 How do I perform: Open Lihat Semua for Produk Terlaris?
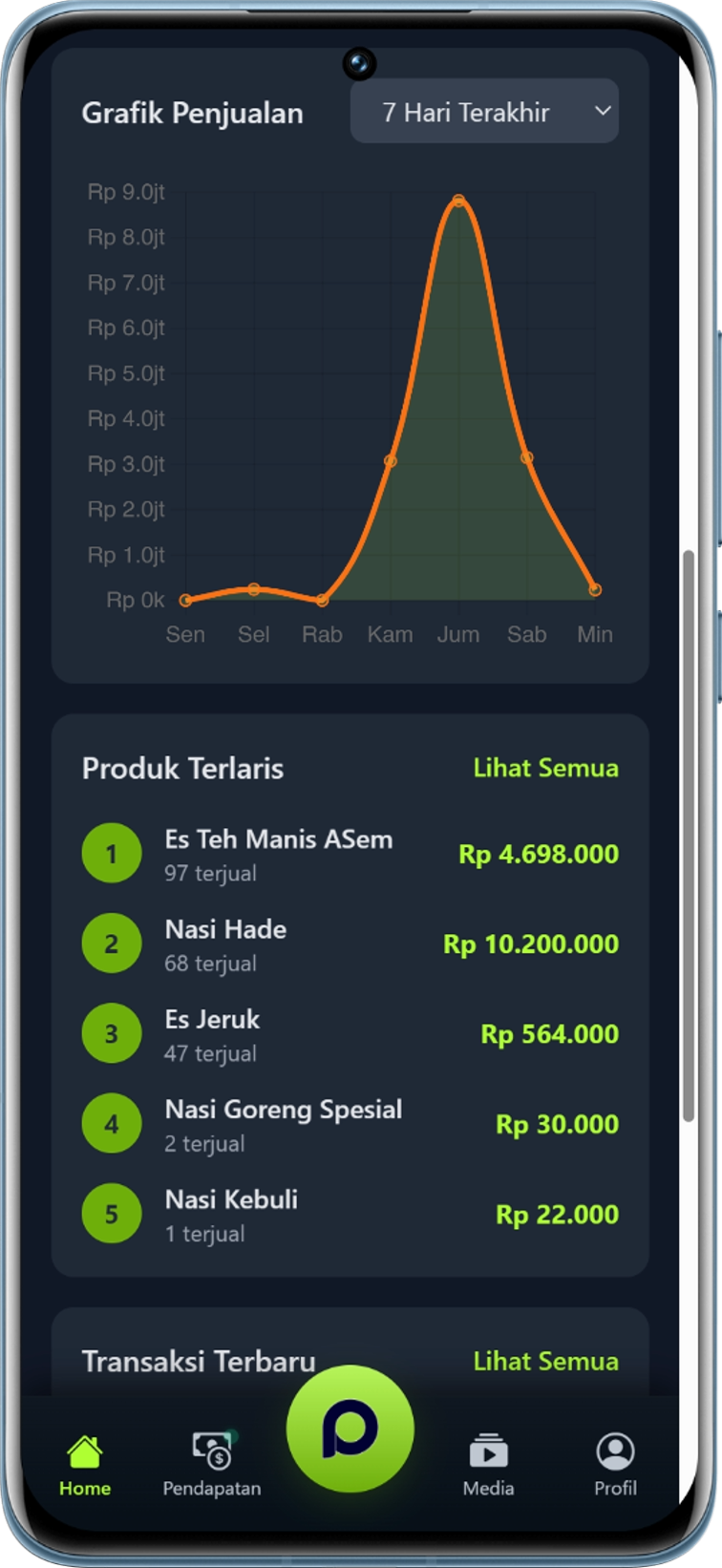545,769
